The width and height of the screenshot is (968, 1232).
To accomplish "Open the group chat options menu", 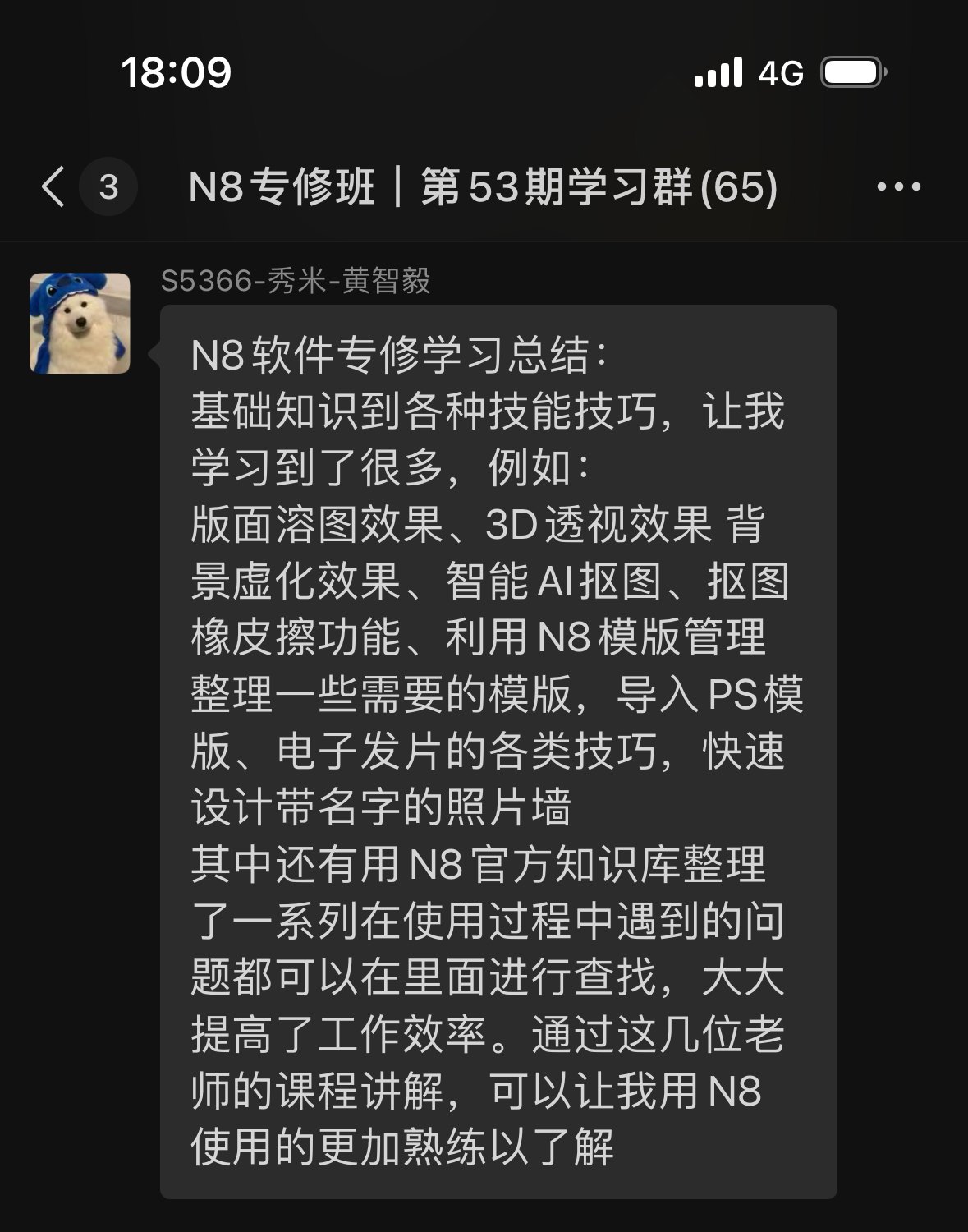I will 898,187.
